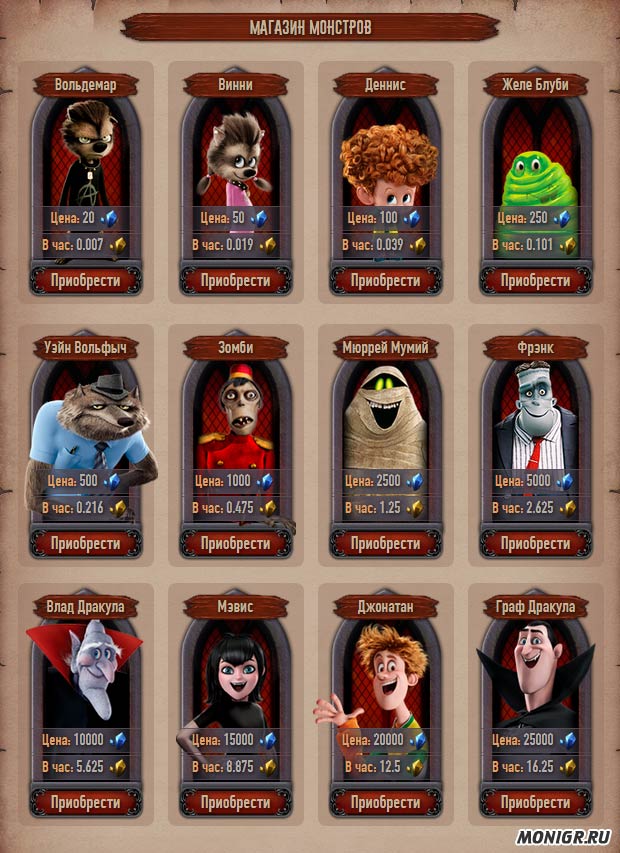Purchase Деннис with the Приобрести button
This screenshot has width=620, height=853.
386,280
